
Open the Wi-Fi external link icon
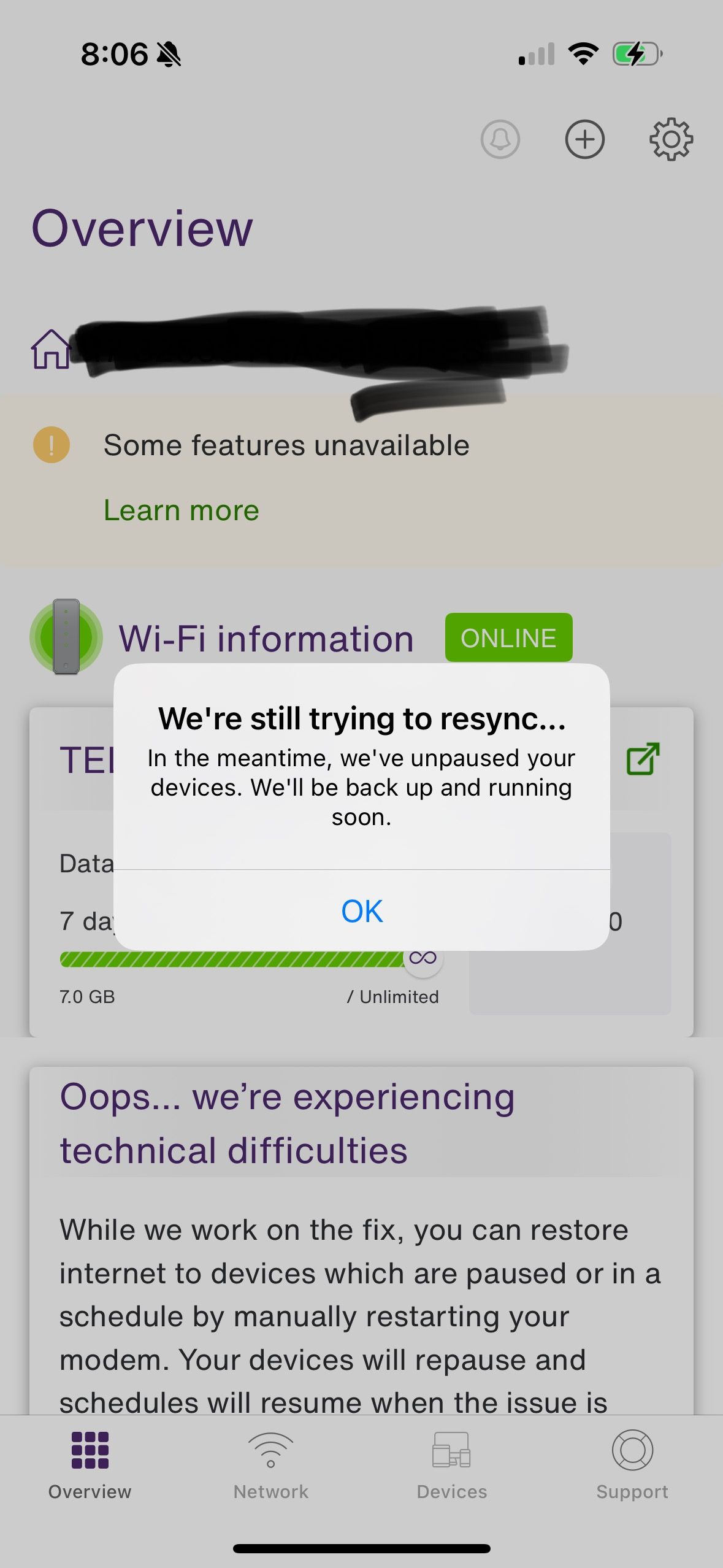tap(643, 759)
